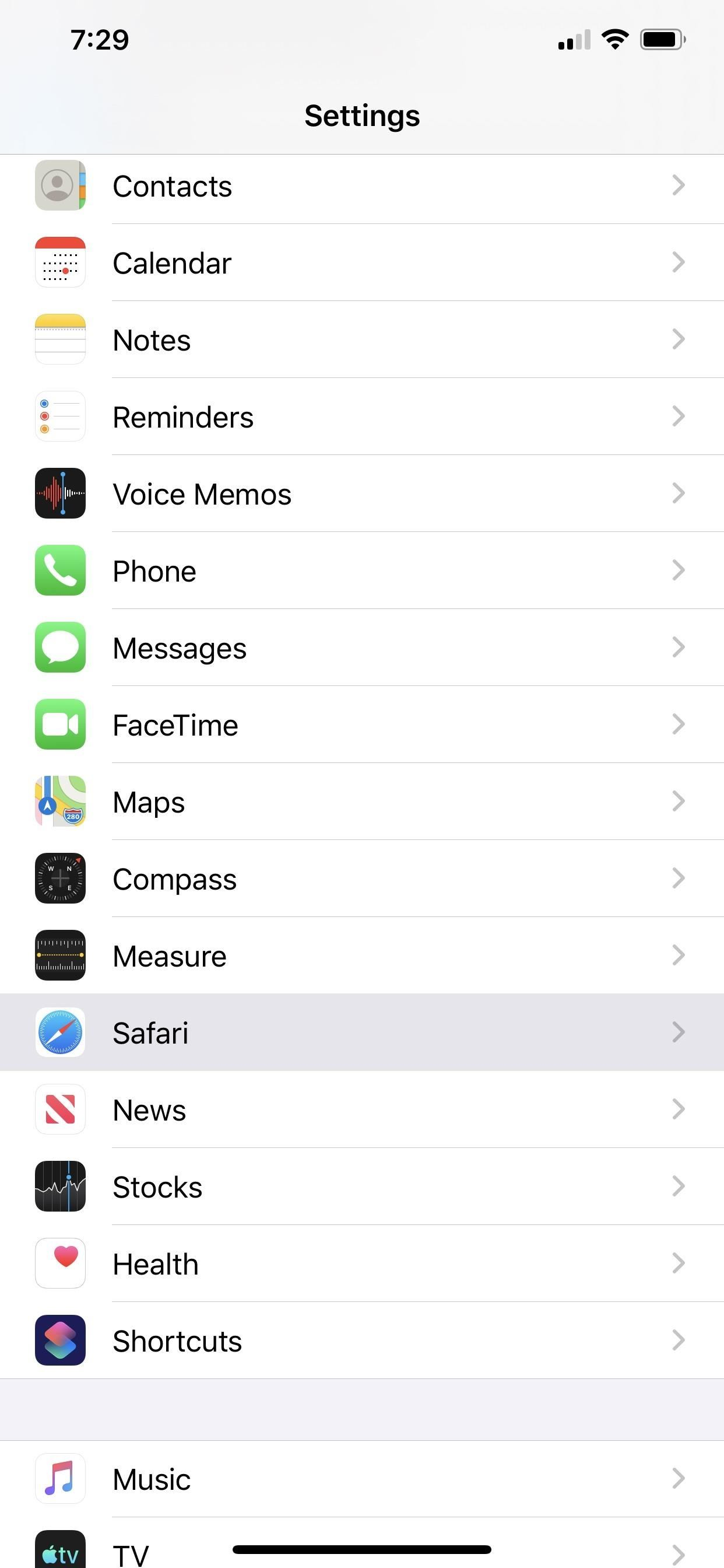
Task: Tap the Phone settings row
Action: [361, 571]
